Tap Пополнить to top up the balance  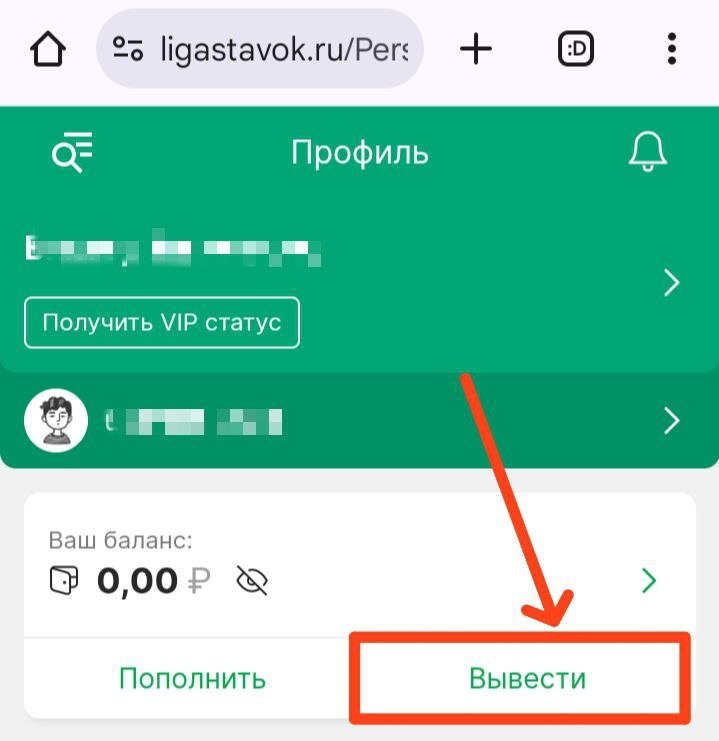point(192,678)
